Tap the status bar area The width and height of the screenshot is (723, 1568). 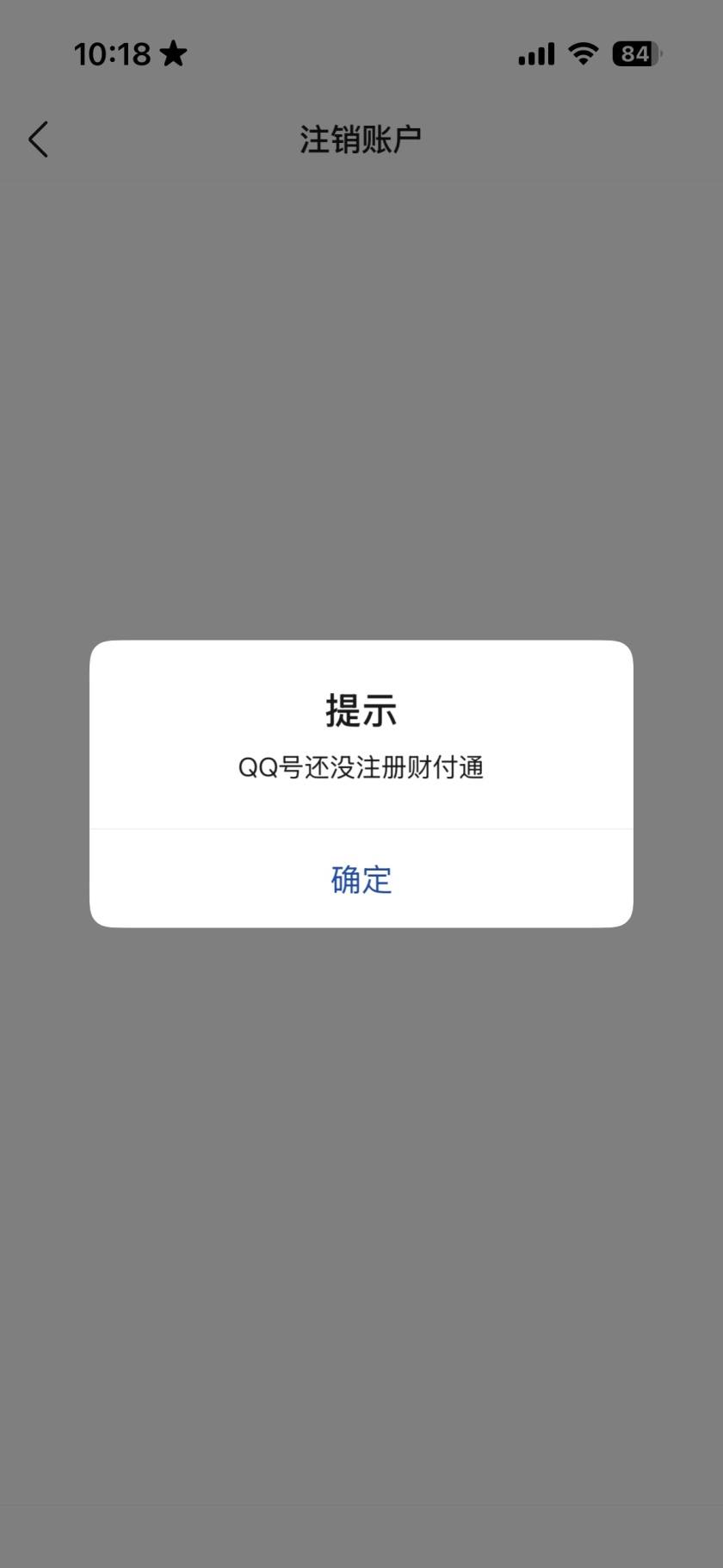(361, 53)
